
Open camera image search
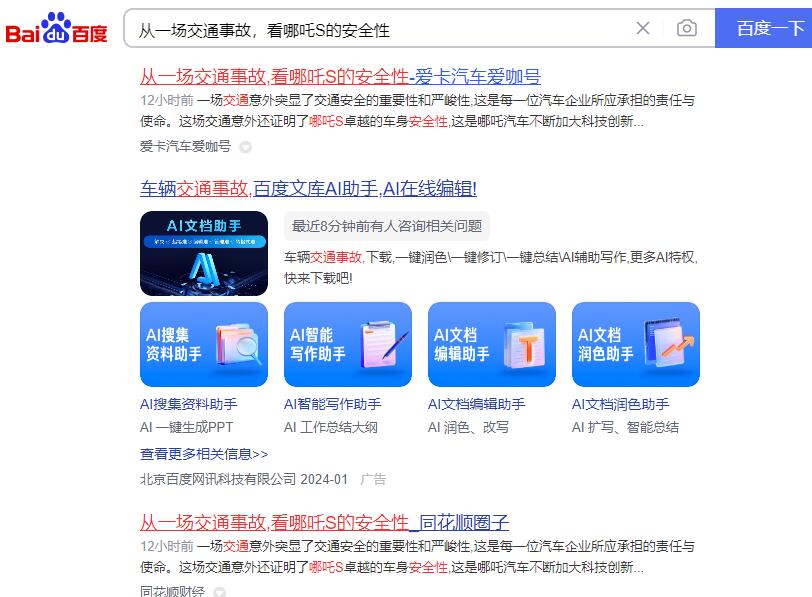[686, 28]
